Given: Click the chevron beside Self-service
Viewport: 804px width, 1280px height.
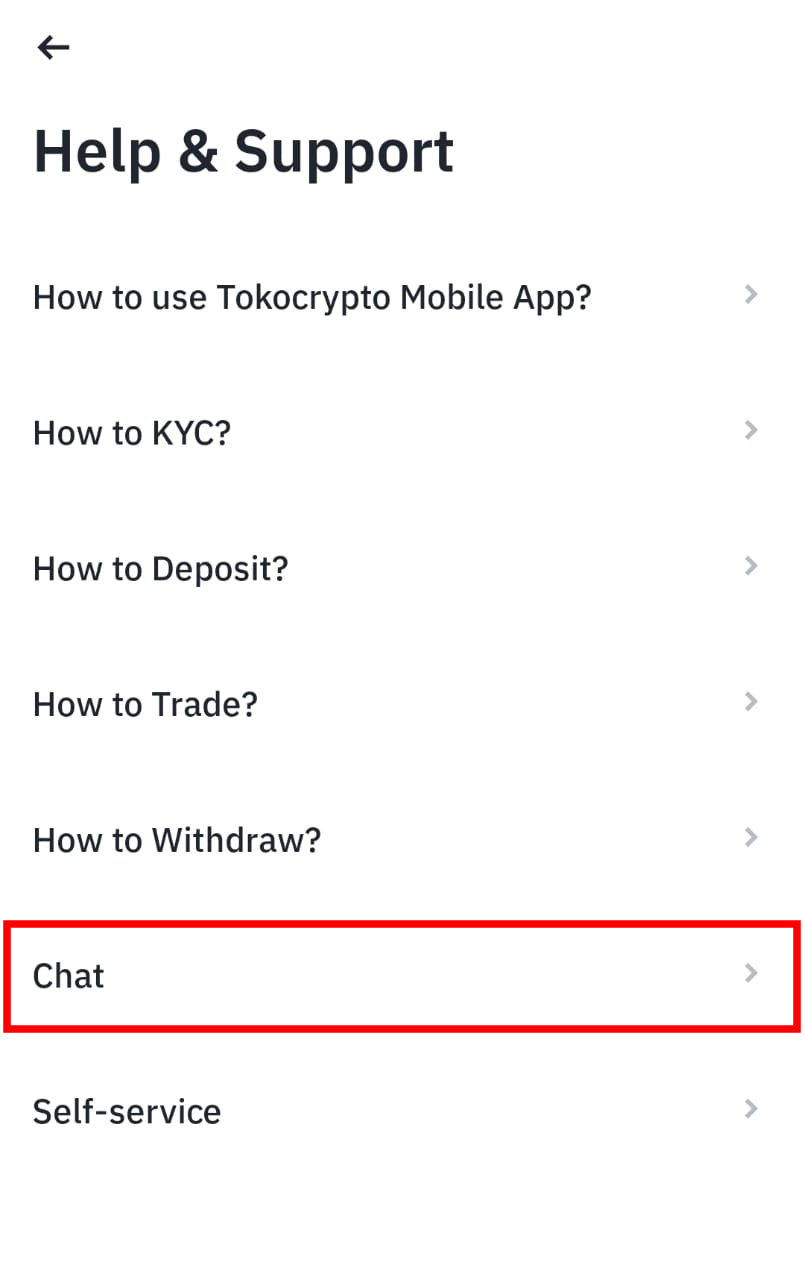Looking at the screenshot, I should coord(751,1109).
